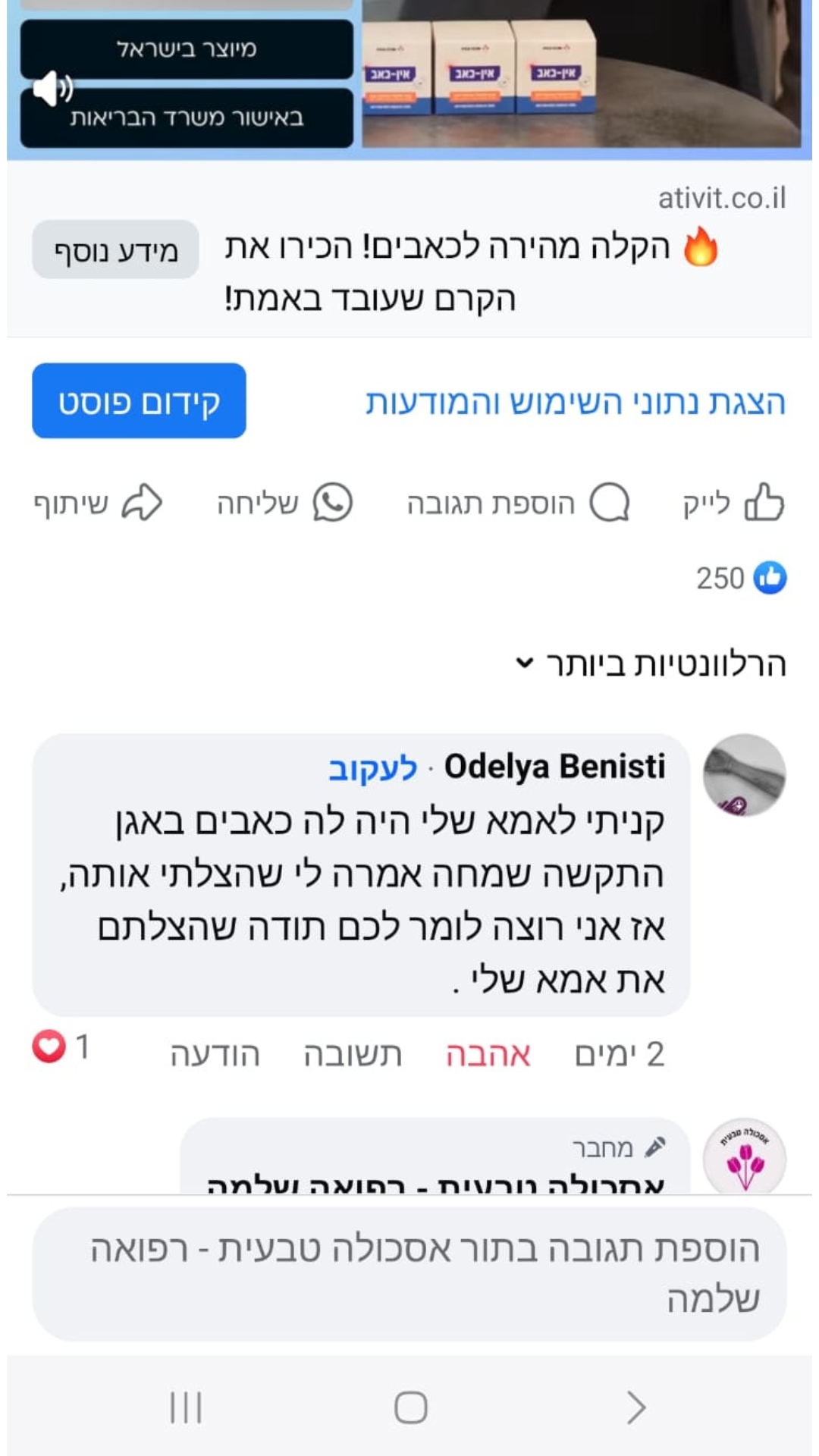Boost the post with קידום פוסט
819x1456 pixels.
pyautogui.click(x=139, y=401)
